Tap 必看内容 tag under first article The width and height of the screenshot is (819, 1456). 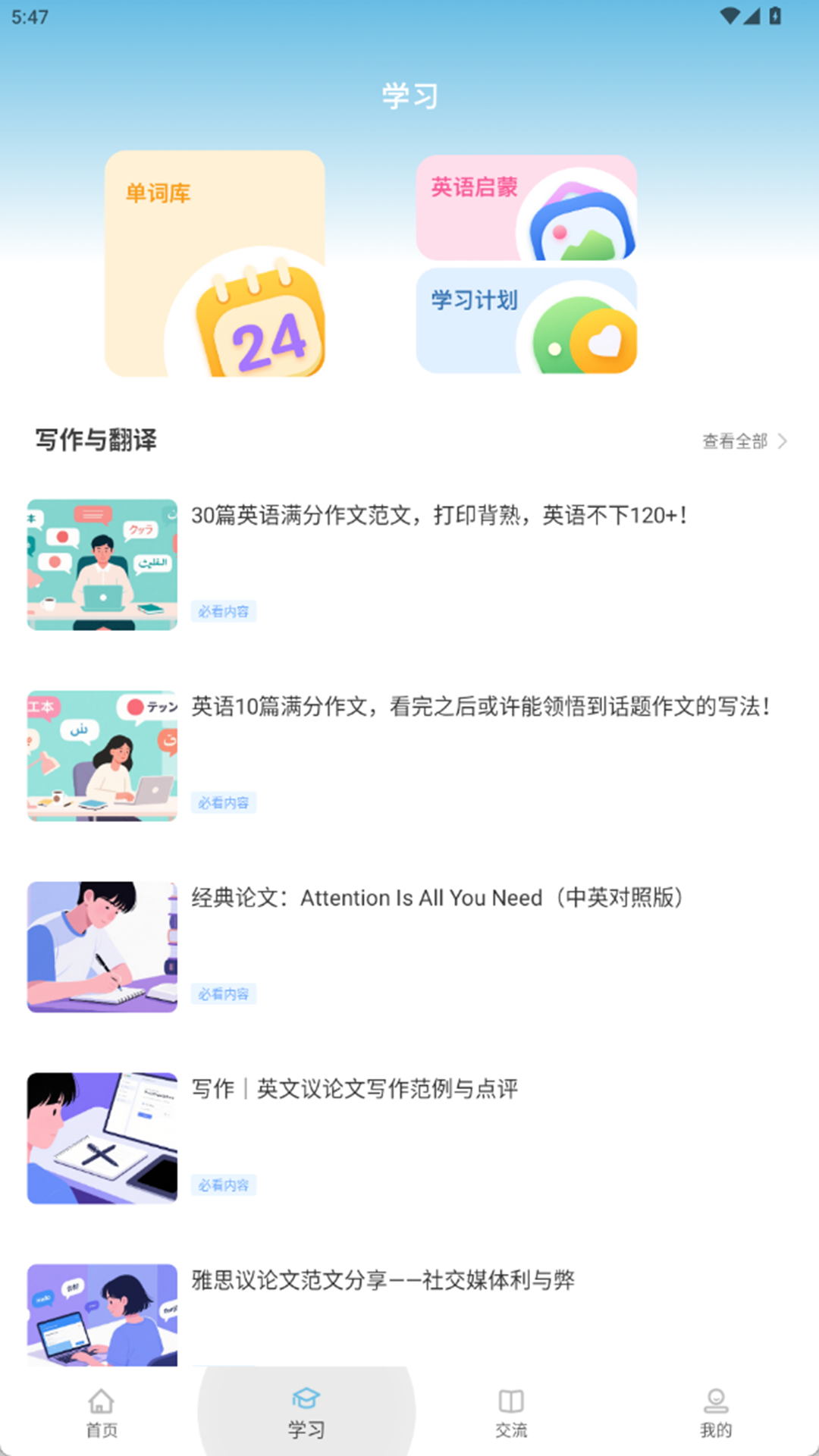pos(224,611)
